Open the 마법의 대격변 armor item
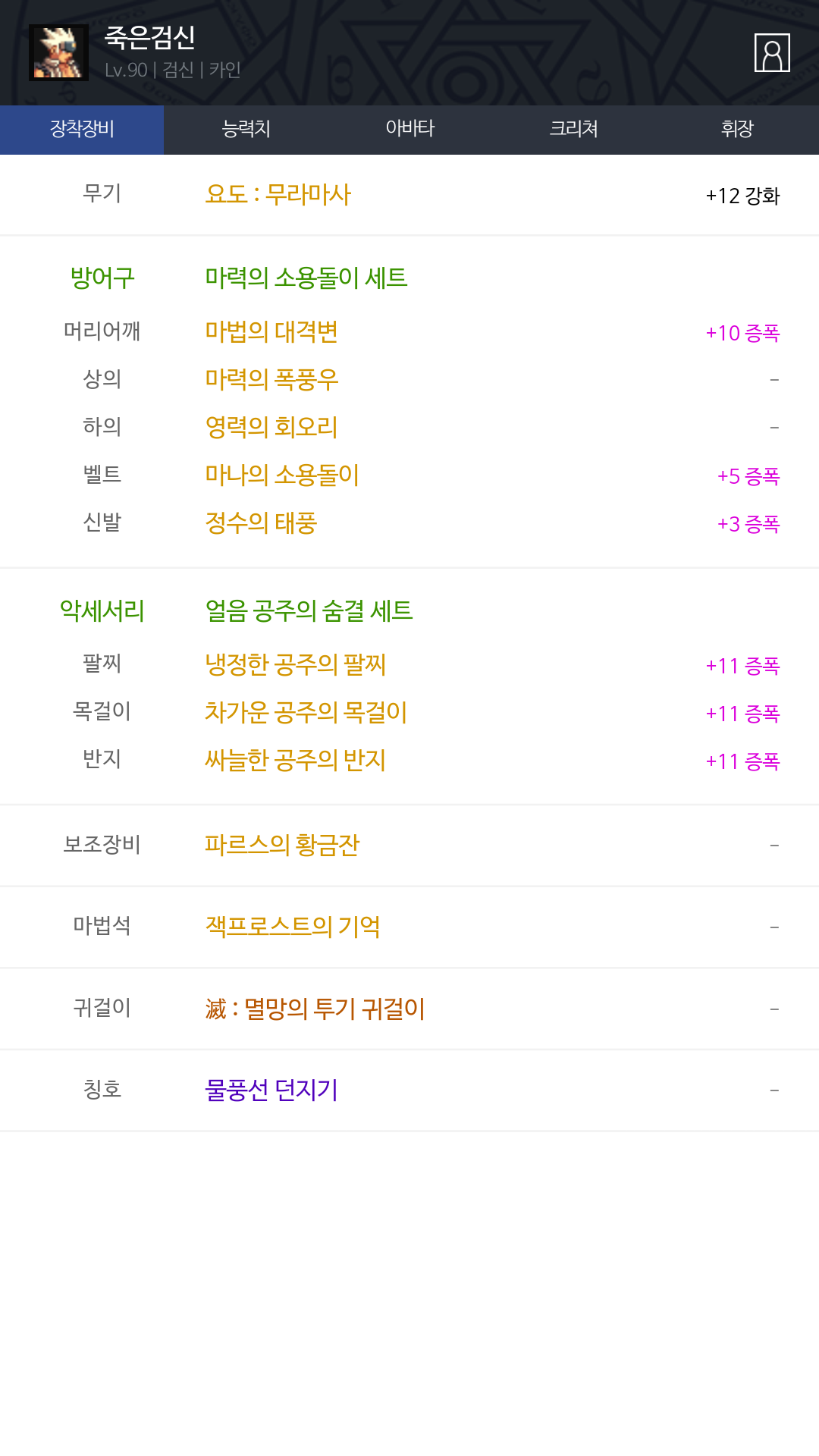This screenshot has width=819, height=1456. tap(271, 332)
